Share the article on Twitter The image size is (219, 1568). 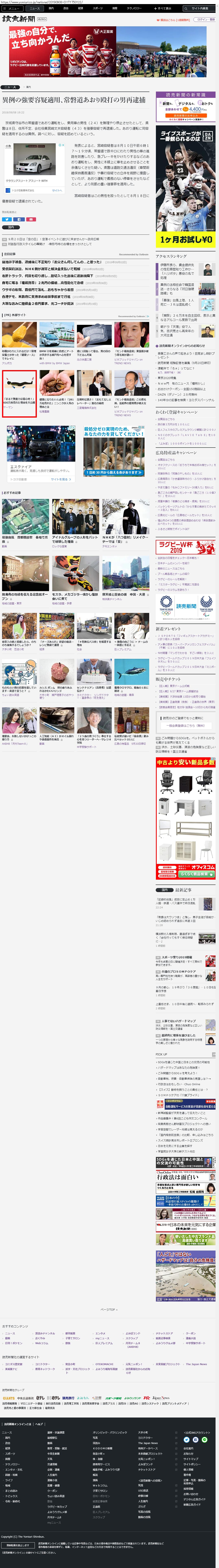tap(7, 219)
